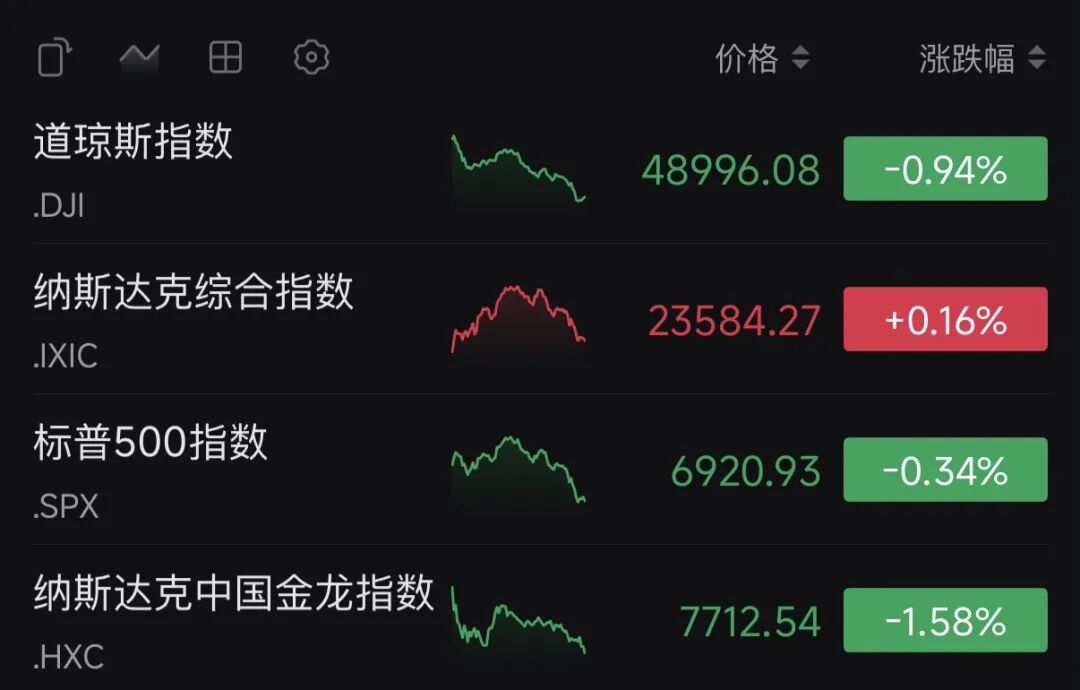Open 纳斯达克综合指数 details
Viewport: 1080px width, 690px height.
(x=194, y=292)
